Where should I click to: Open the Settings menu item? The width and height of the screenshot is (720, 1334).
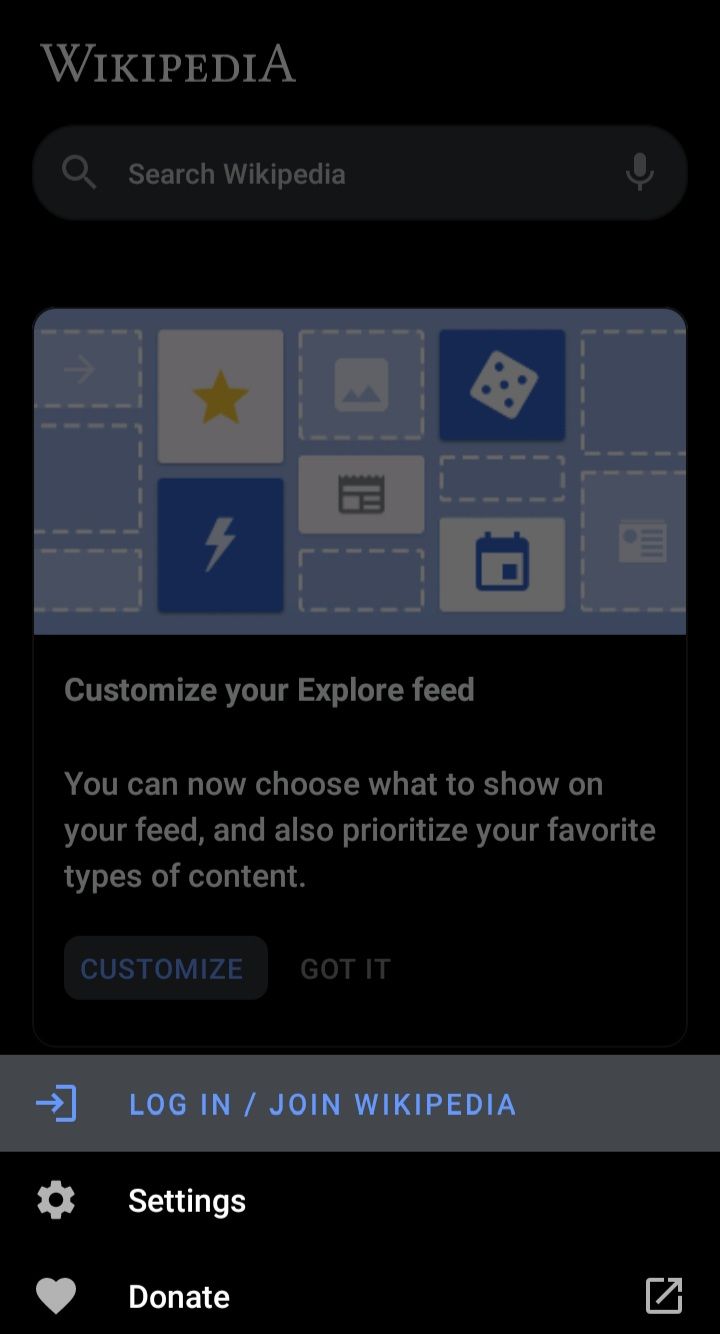(x=187, y=1200)
